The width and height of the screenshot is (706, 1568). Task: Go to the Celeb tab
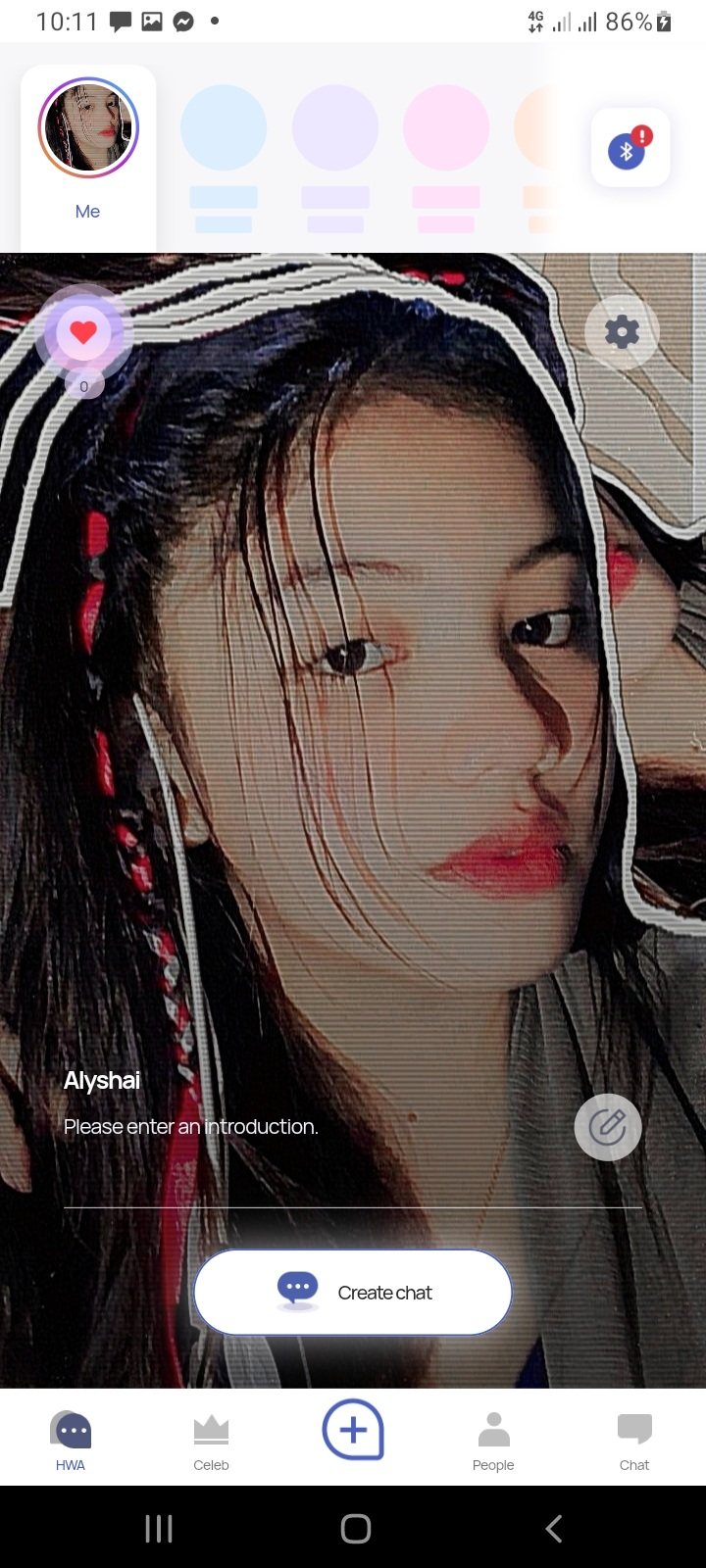[211, 1441]
